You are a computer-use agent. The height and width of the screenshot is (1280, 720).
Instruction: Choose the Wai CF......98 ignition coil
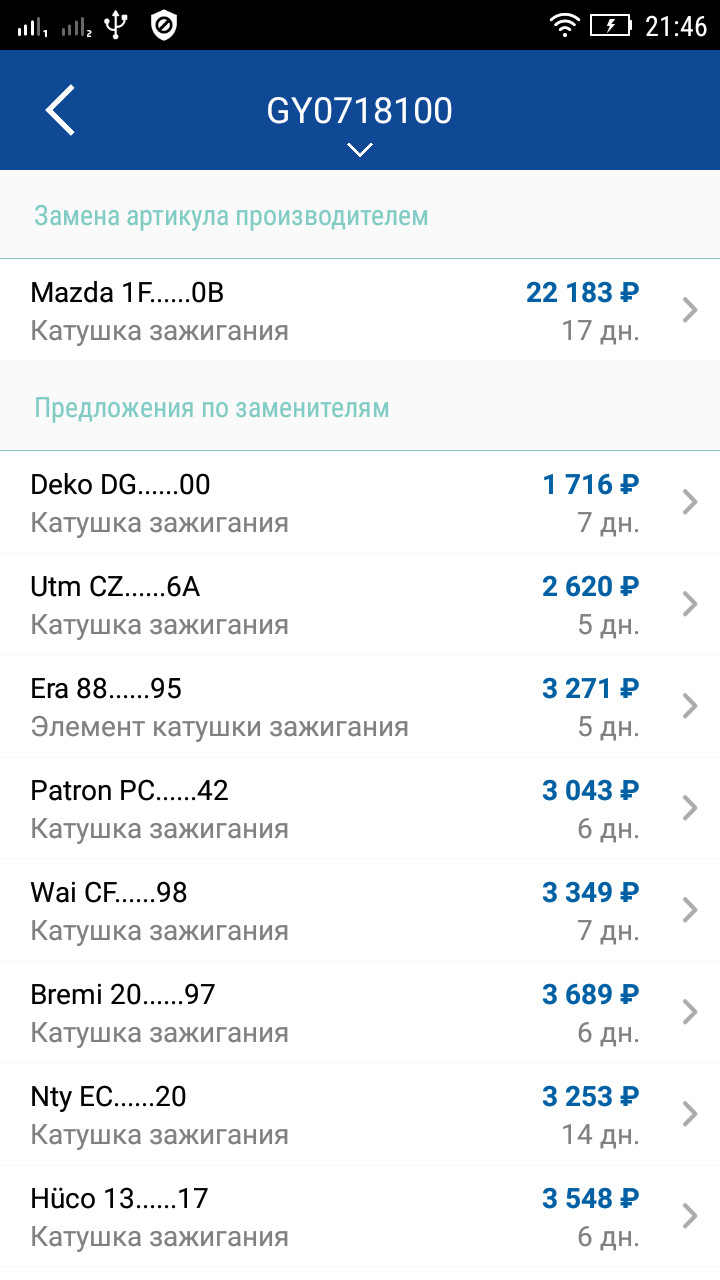pos(360,910)
